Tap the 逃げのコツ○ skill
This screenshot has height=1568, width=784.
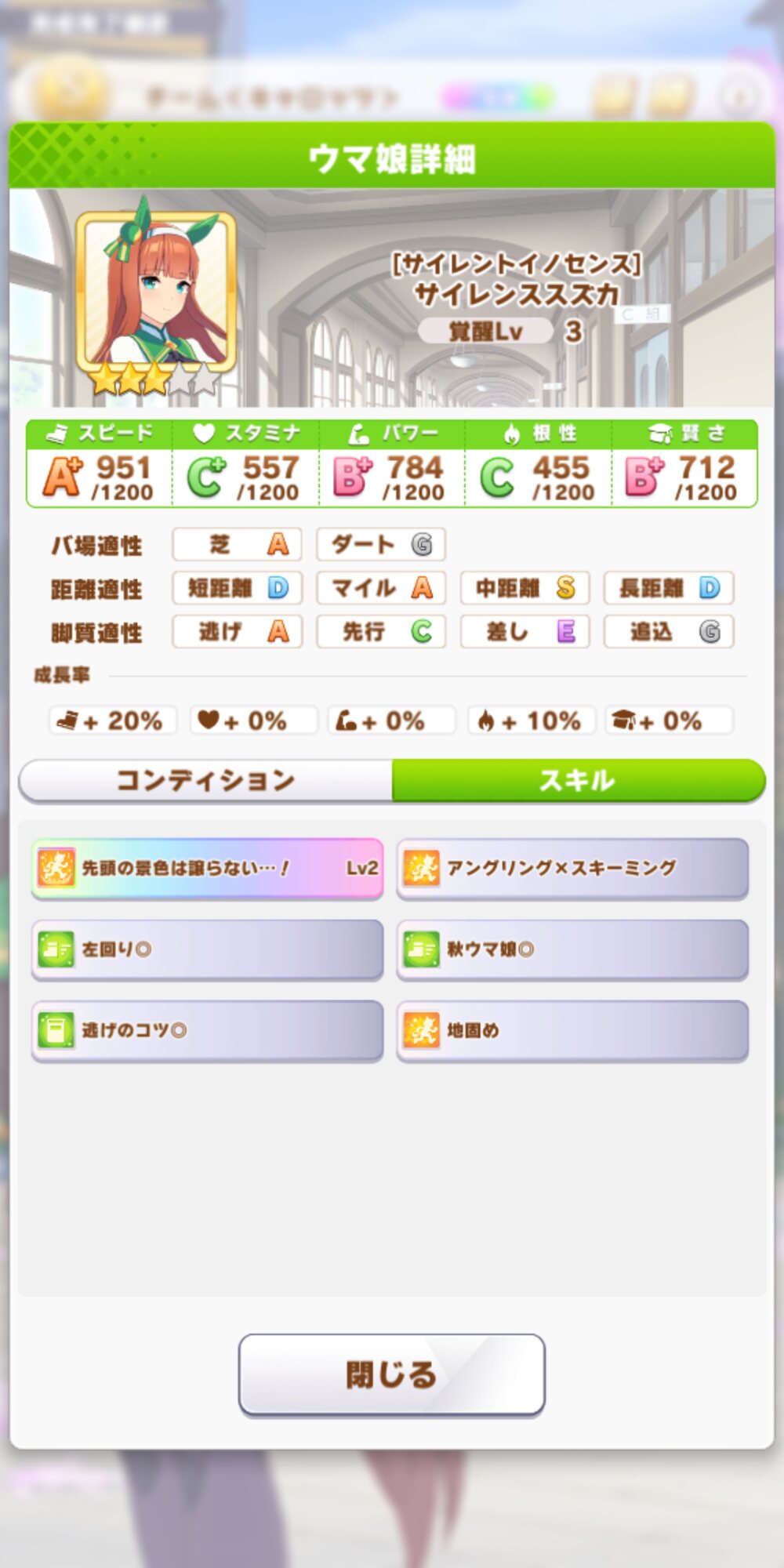(x=207, y=1031)
